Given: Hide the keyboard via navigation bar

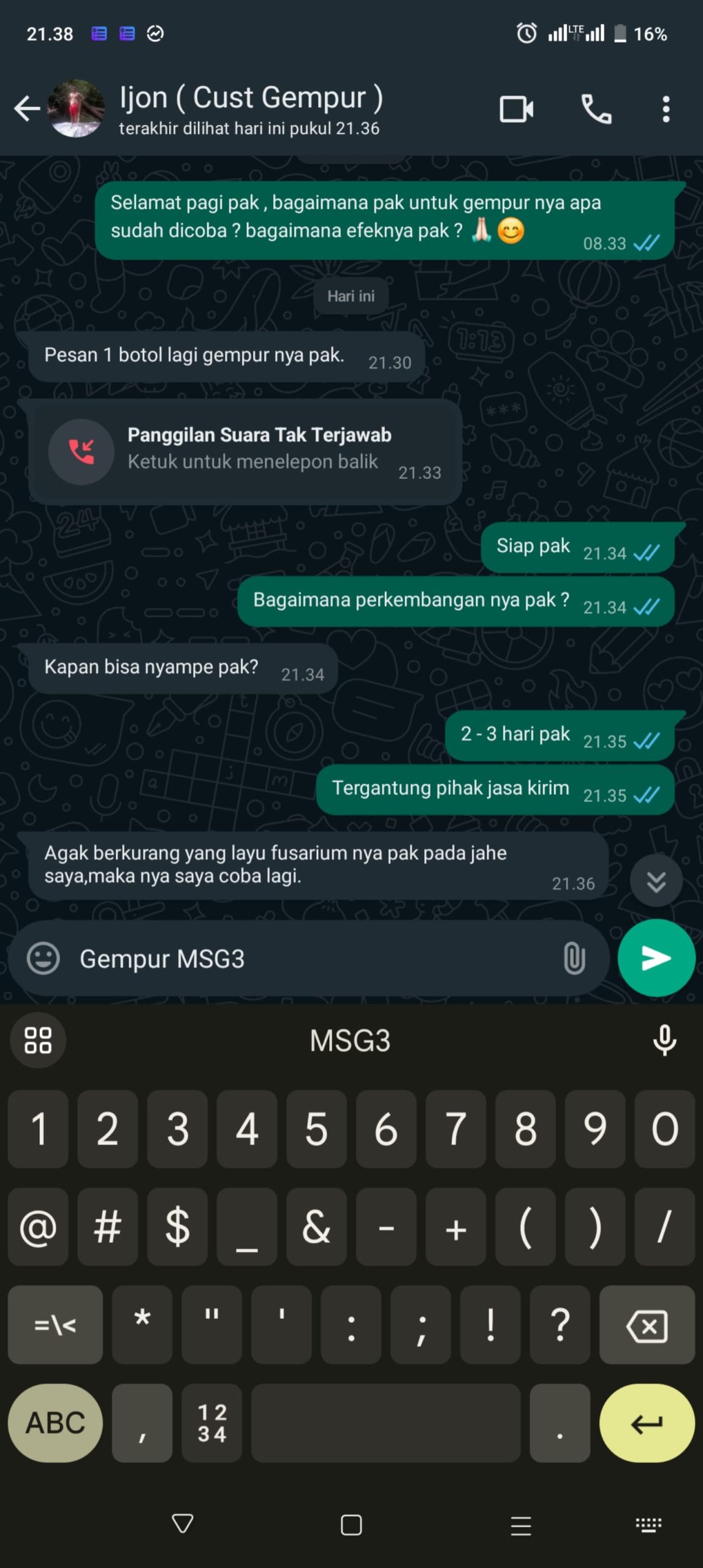Looking at the screenshot, I should tap(183, 1523).
